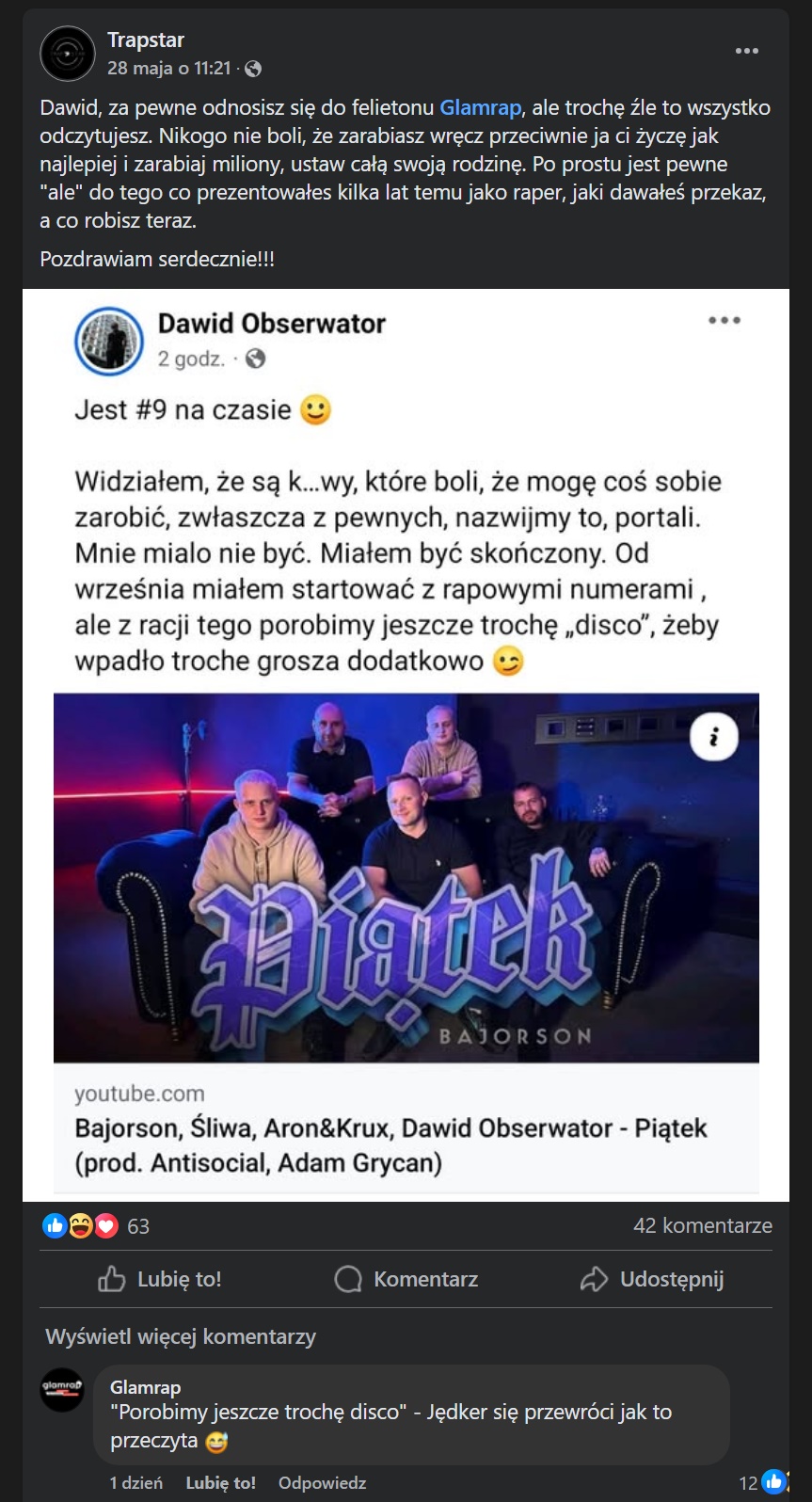This screenshot has height=1502, width=812.
Task: Expand Wyświetl więcej komentarzy
Action: tap(181, 1336)
